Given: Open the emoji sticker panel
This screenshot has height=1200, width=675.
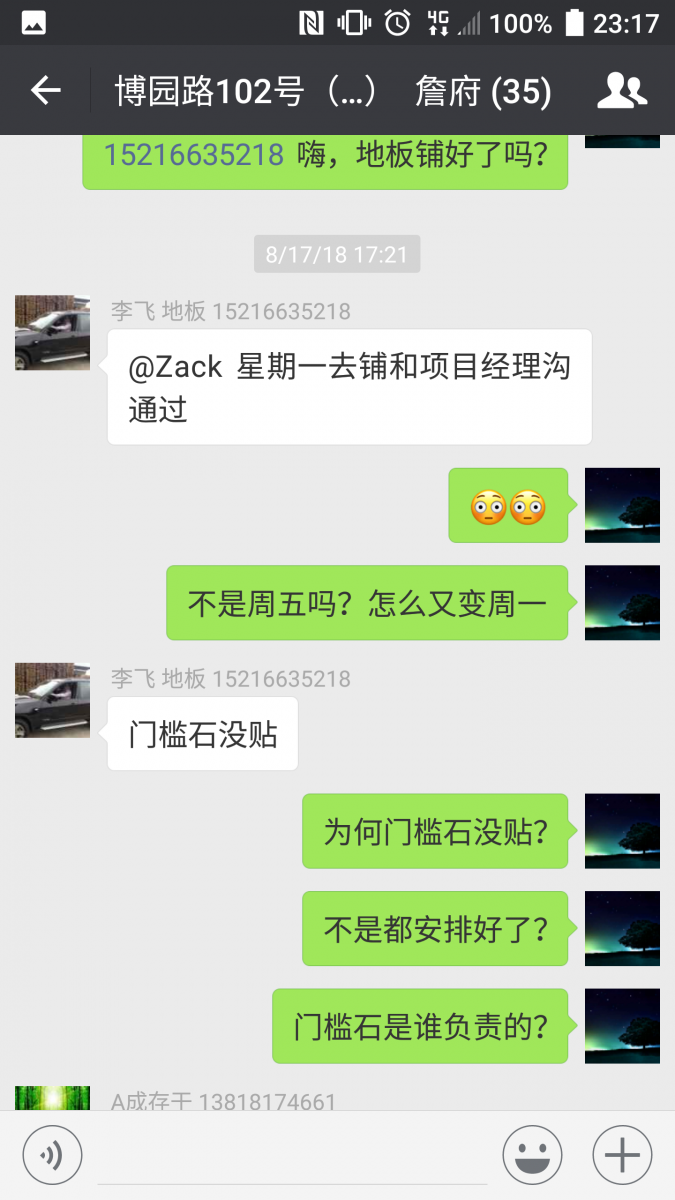Looking at the screenshot, I should [x=532, y=1156].
